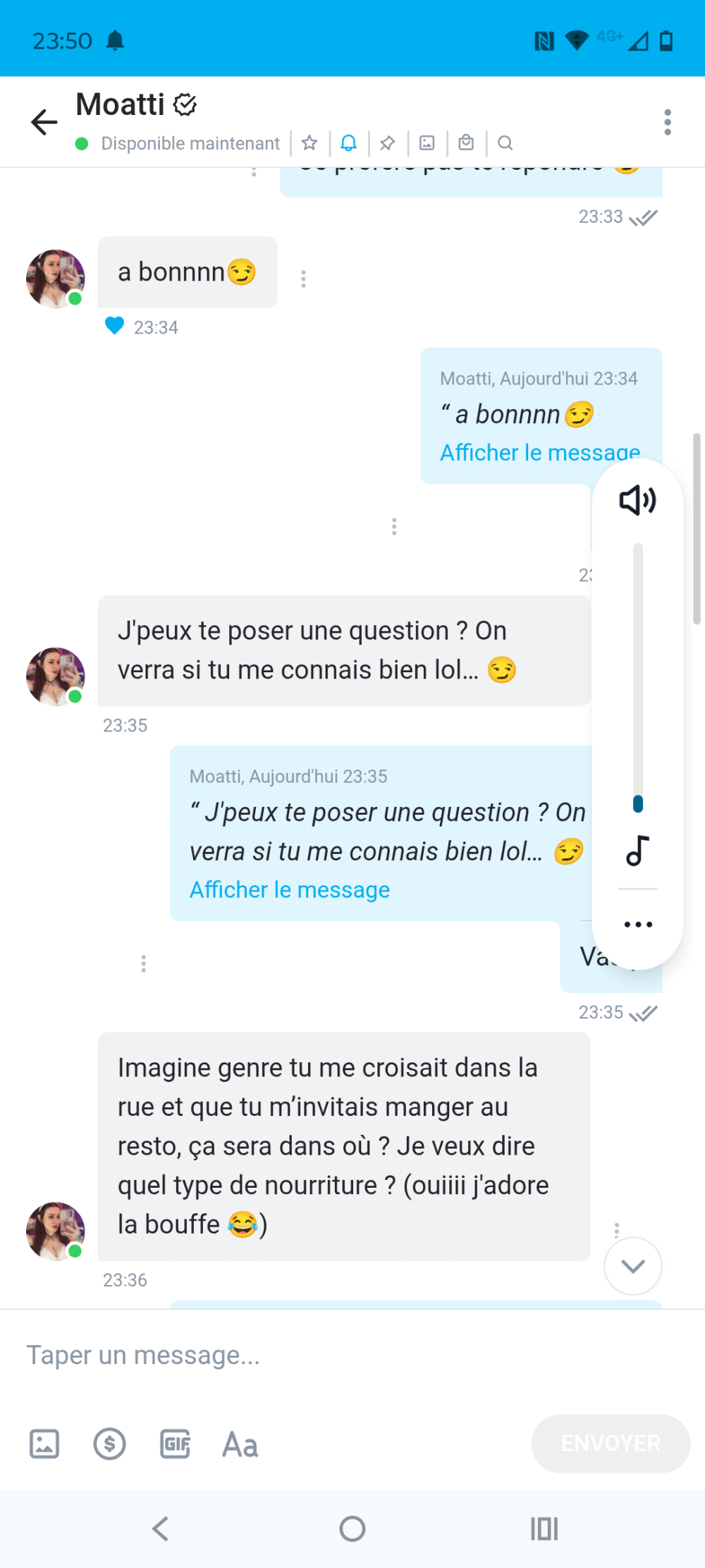
Task: Open the GIF picker
Action: pos(175,1444)
